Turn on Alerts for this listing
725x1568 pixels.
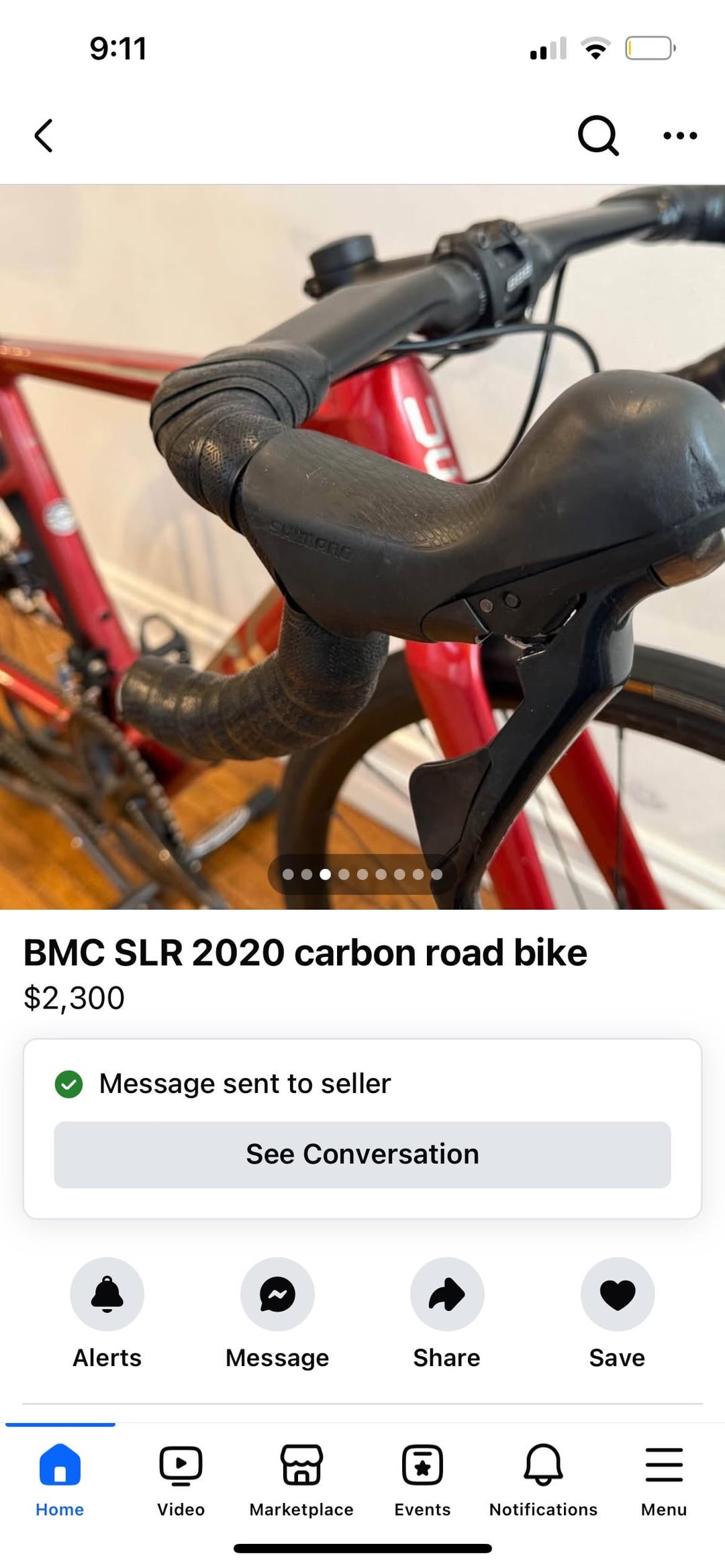(x=107, y=1313)
